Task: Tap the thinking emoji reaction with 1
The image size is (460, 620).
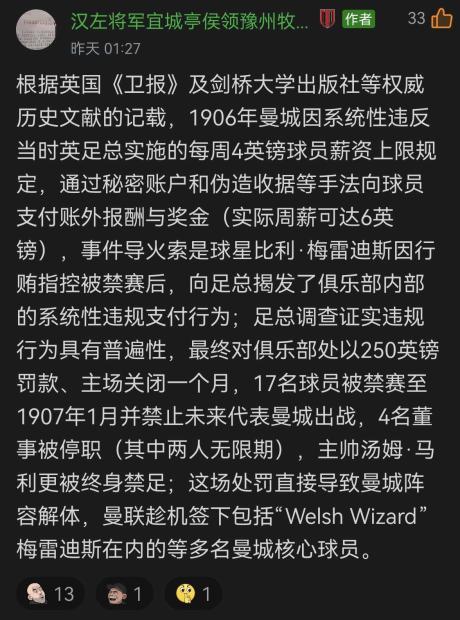Action: [193, 594]
